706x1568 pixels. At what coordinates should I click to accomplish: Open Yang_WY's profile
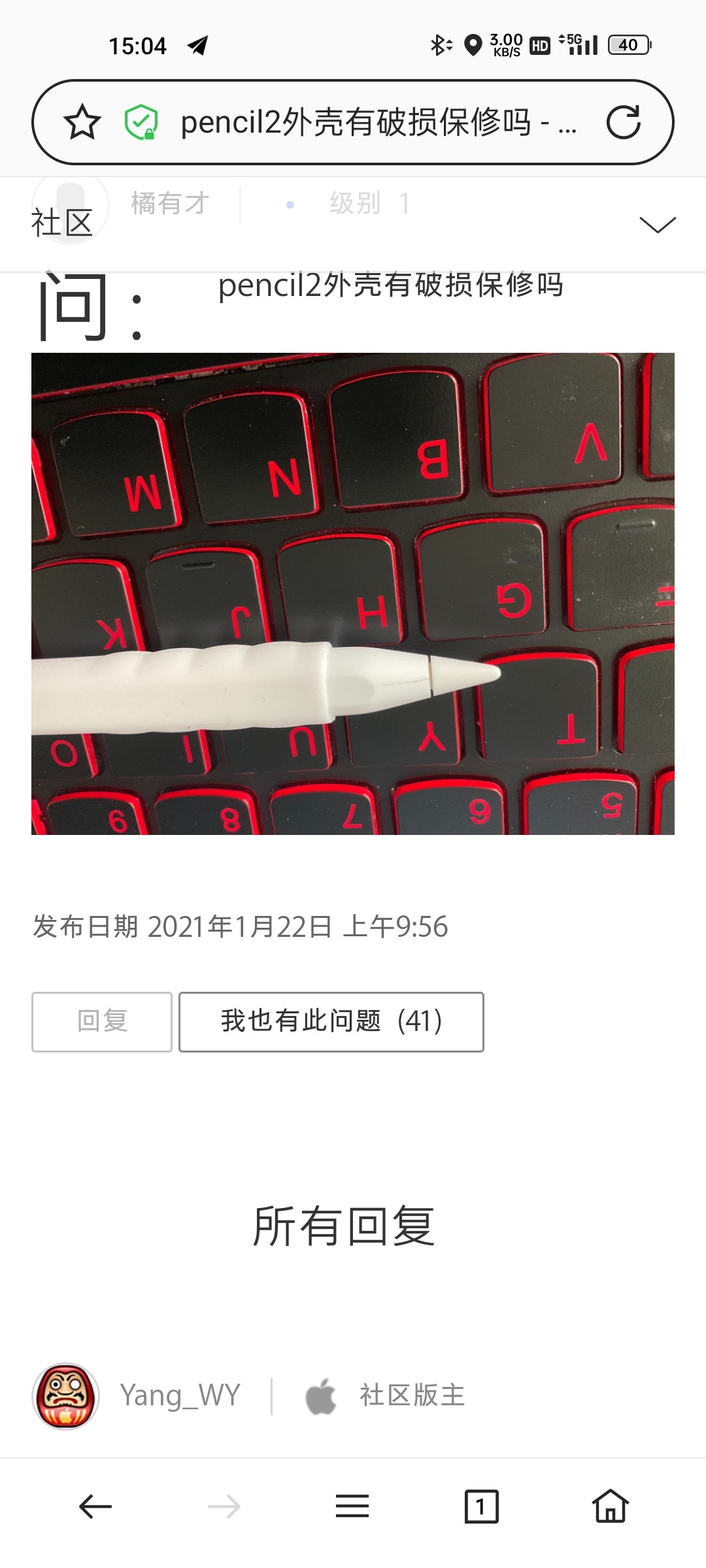click(x=180, y=1396)
